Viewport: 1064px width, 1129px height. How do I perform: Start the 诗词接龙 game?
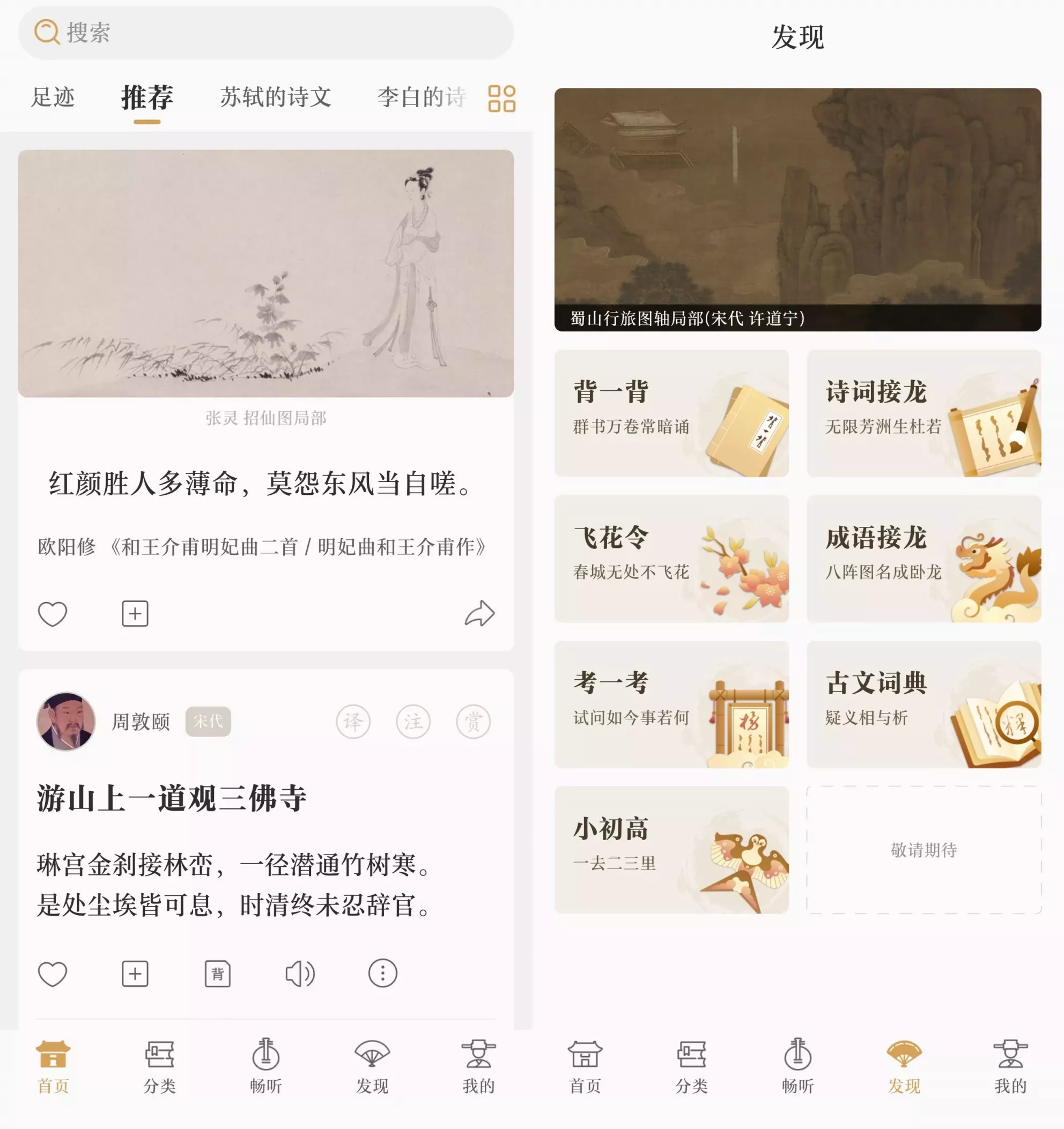923,413
